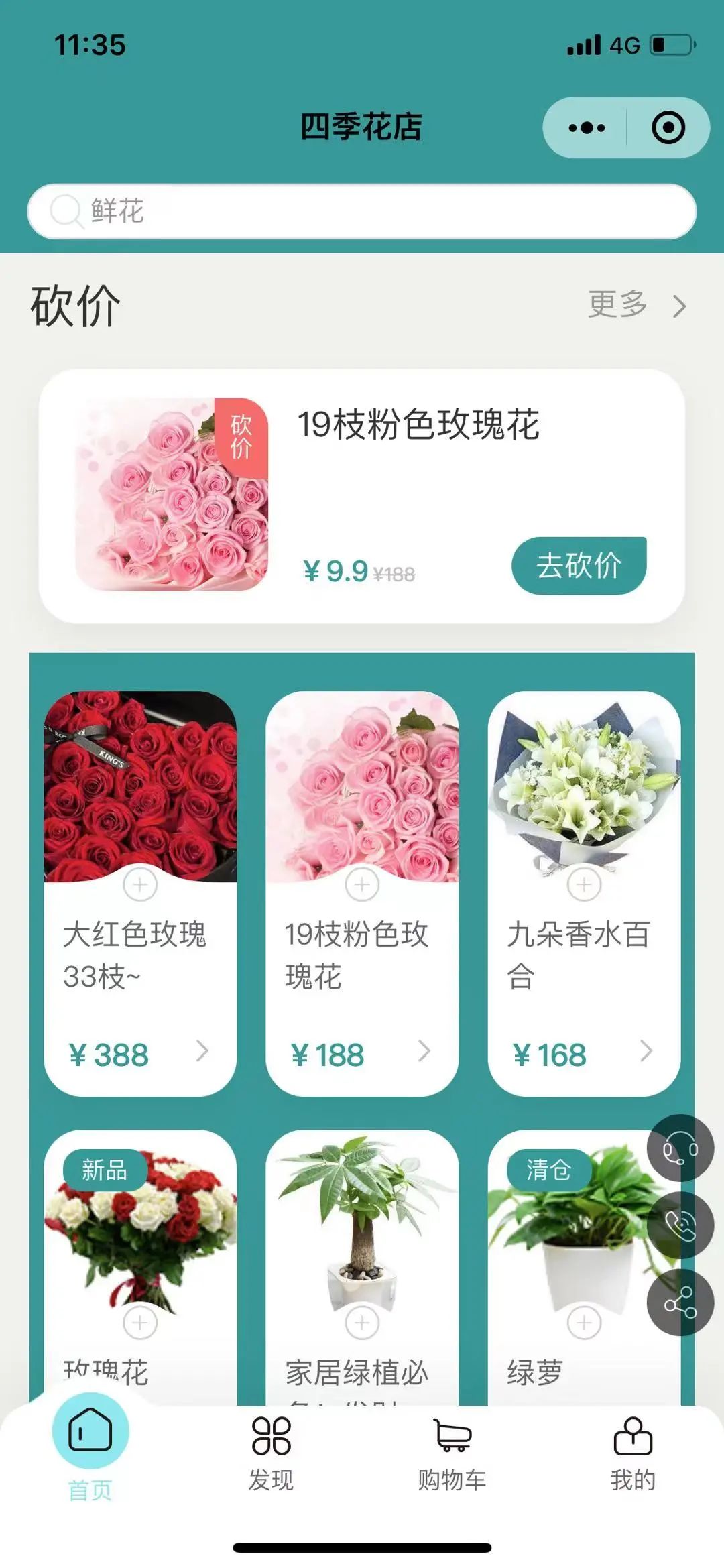The image size is (724, 1568).
Task: Open the 家居绿植 plant card
Action: [x=362, y=1220]
